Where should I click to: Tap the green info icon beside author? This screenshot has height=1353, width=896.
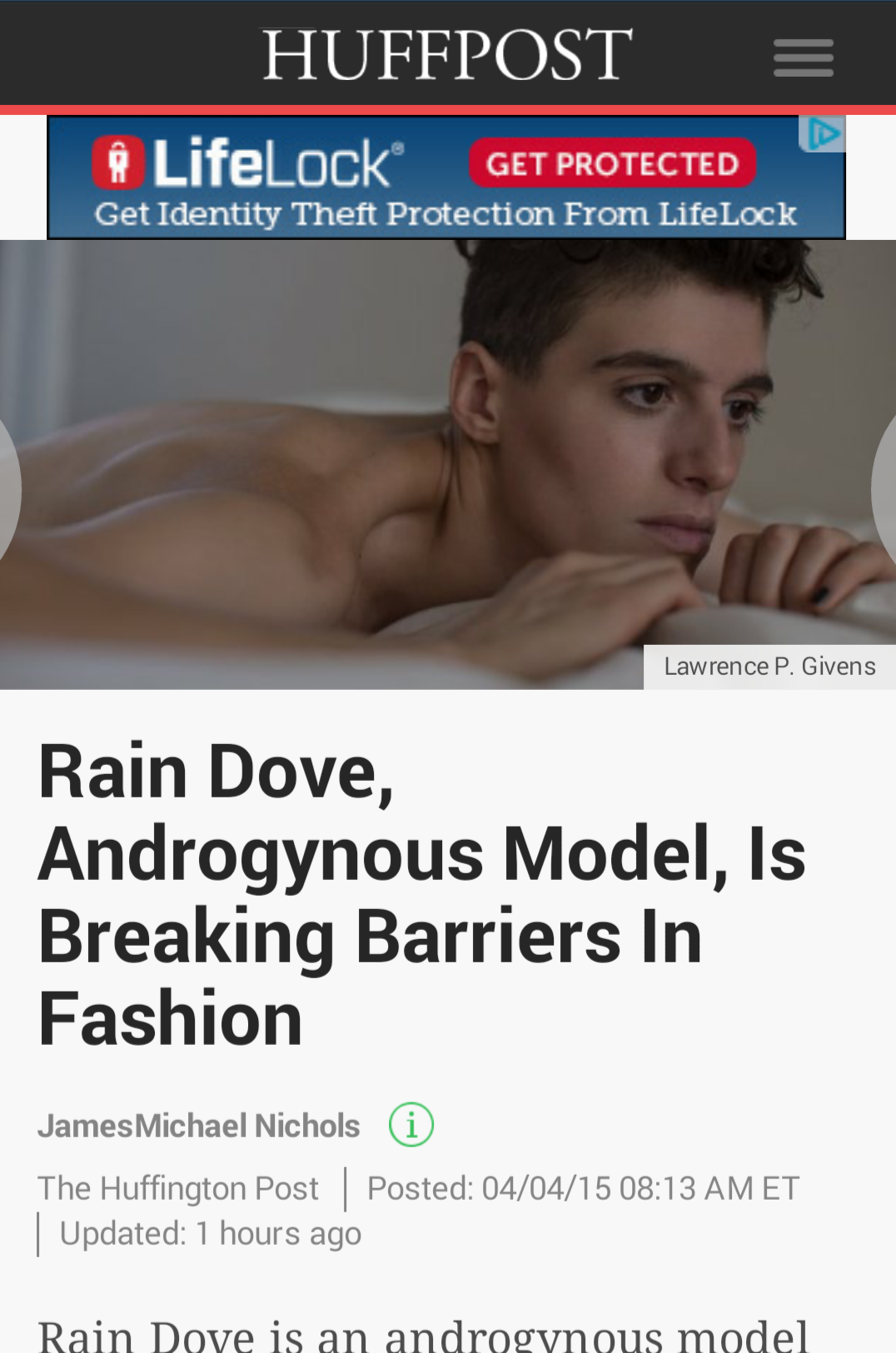pos(411,1125)
